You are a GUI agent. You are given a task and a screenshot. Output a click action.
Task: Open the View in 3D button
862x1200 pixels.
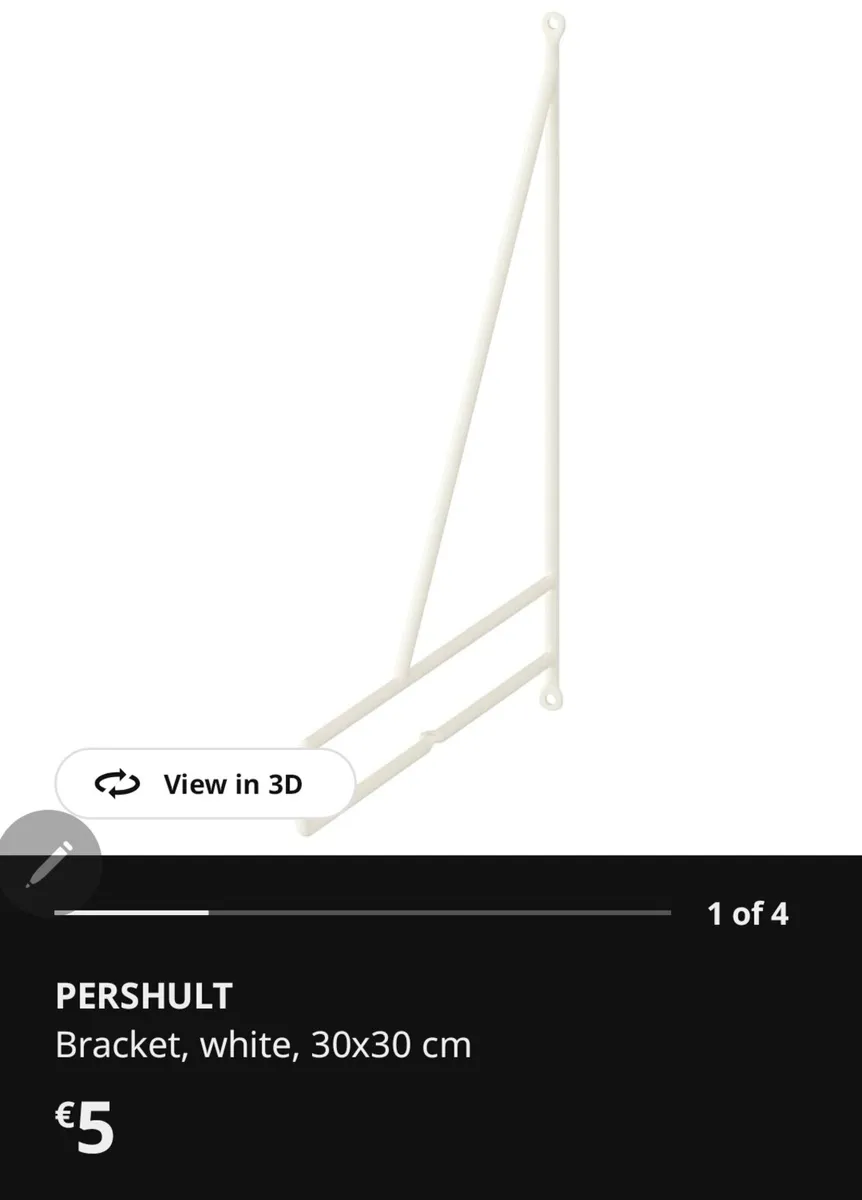pos(204,784)
